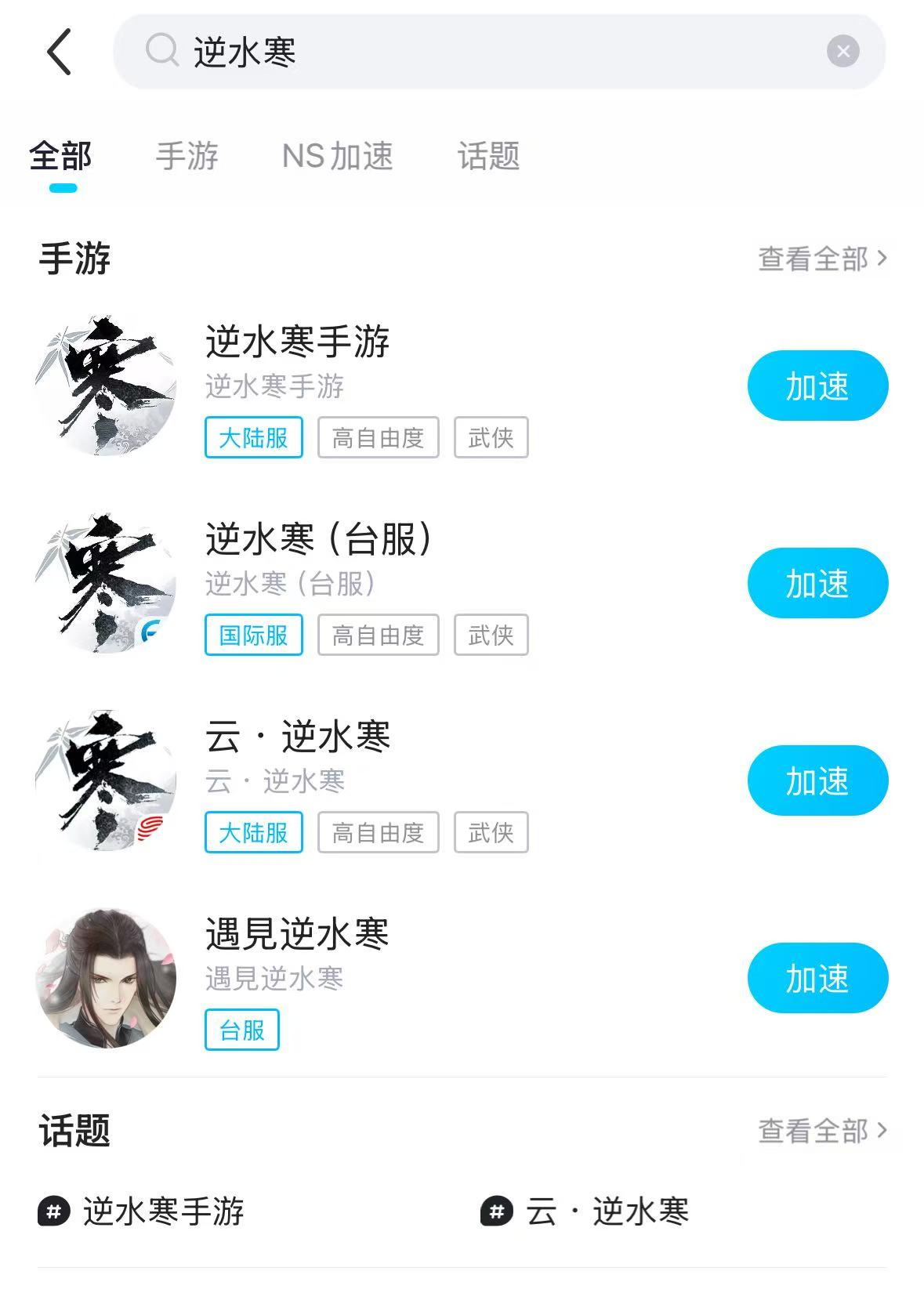Open the 逆水寒手游 game entry
Image resolution: width=924 pixels, height=1300 pixels.
(298, 342)
